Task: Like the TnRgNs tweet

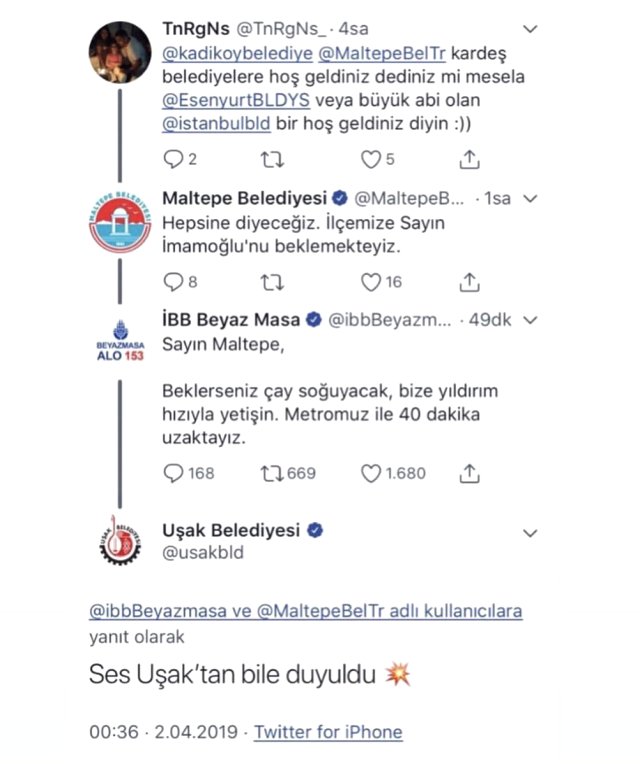Action: coord(371,158)
